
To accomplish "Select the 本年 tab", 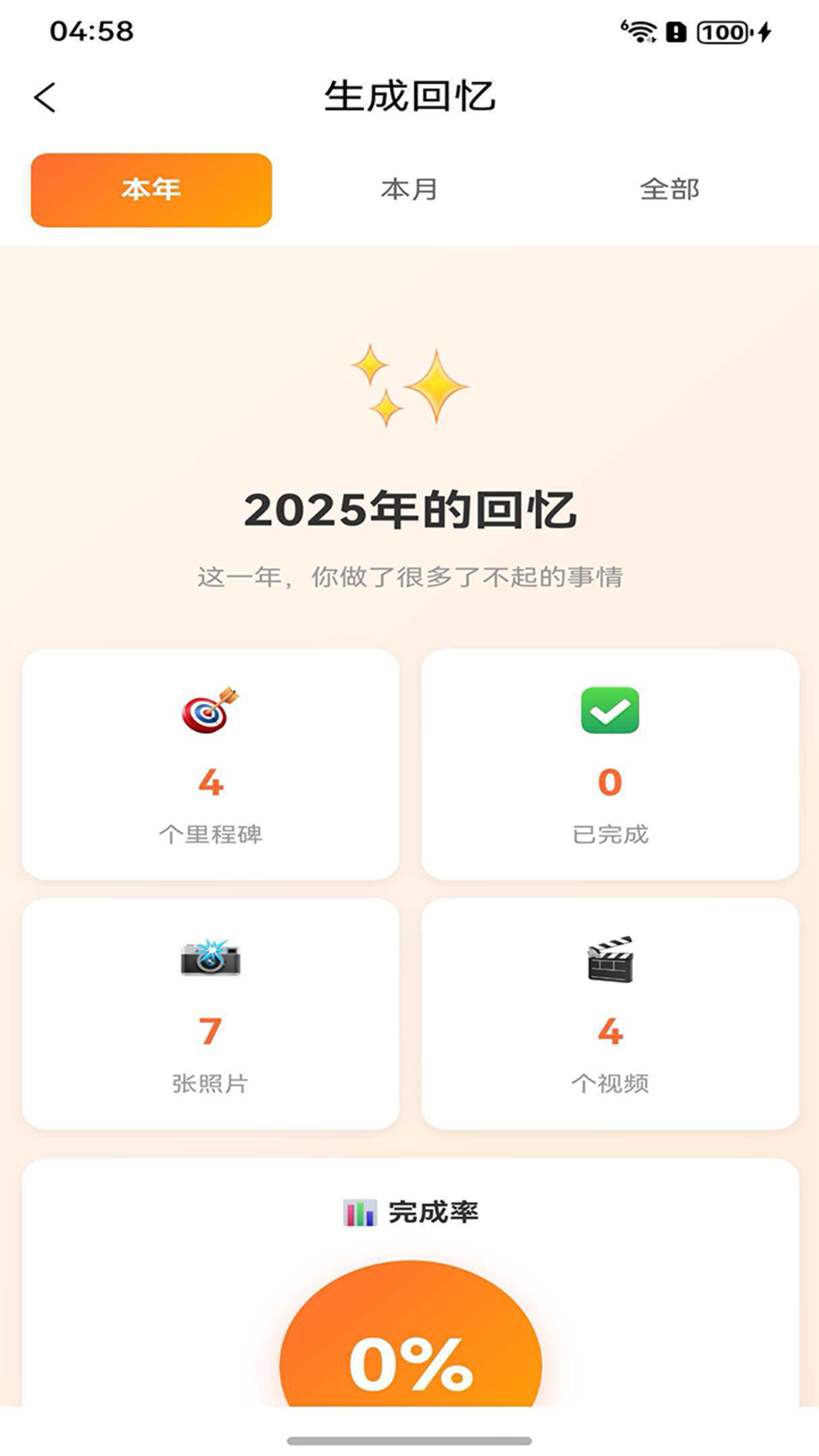I will (150, 190).
